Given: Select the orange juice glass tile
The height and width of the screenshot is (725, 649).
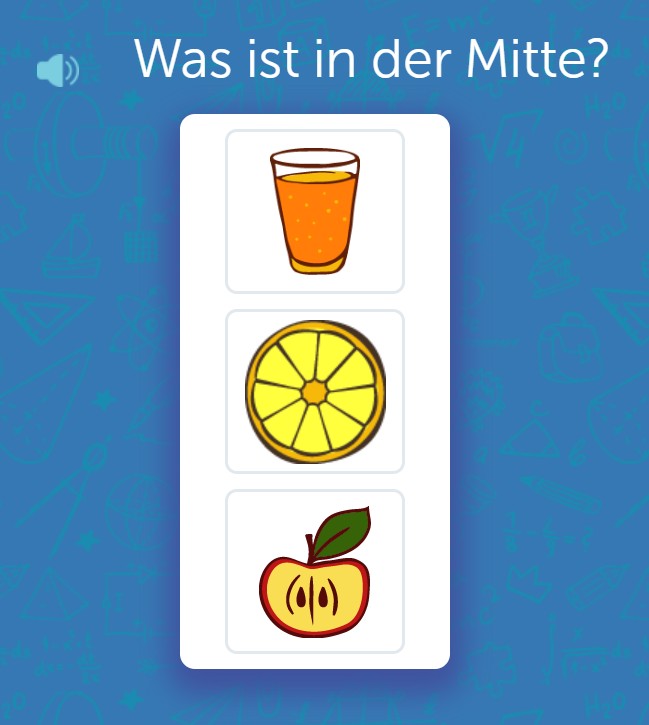Looking at the screenshot, I should 315,211.
